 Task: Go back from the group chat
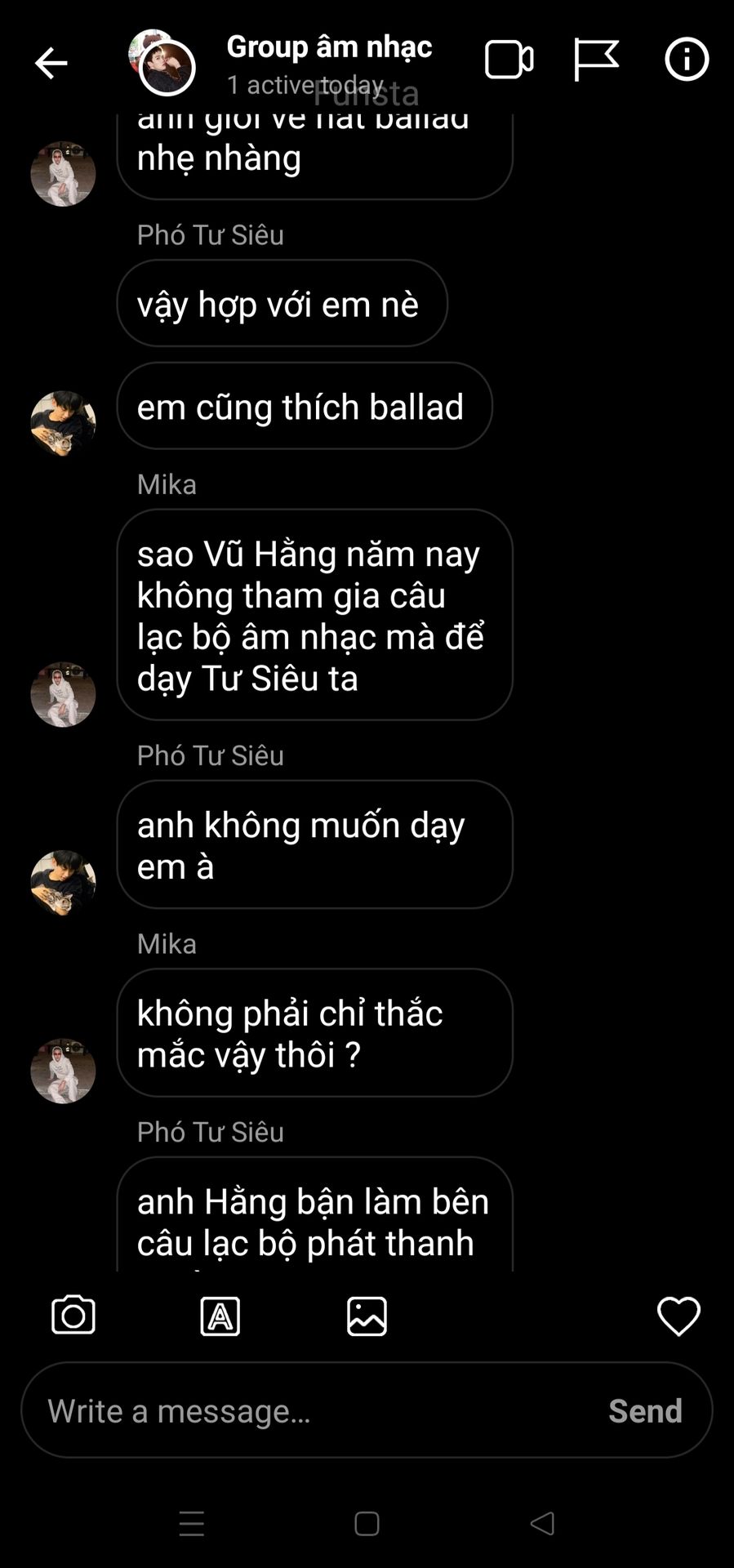(x=51, y=63)
